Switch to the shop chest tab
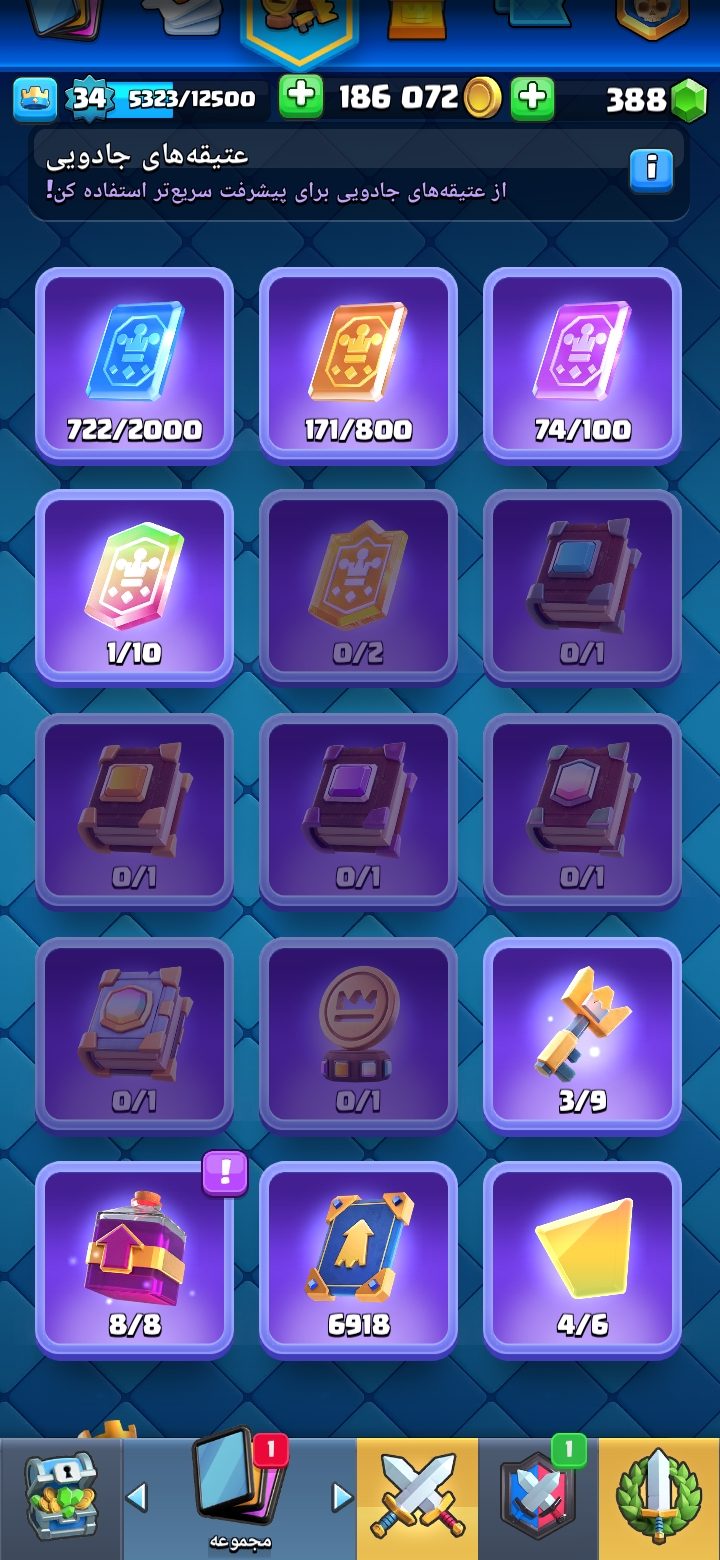 click(x=60, y=1498)
